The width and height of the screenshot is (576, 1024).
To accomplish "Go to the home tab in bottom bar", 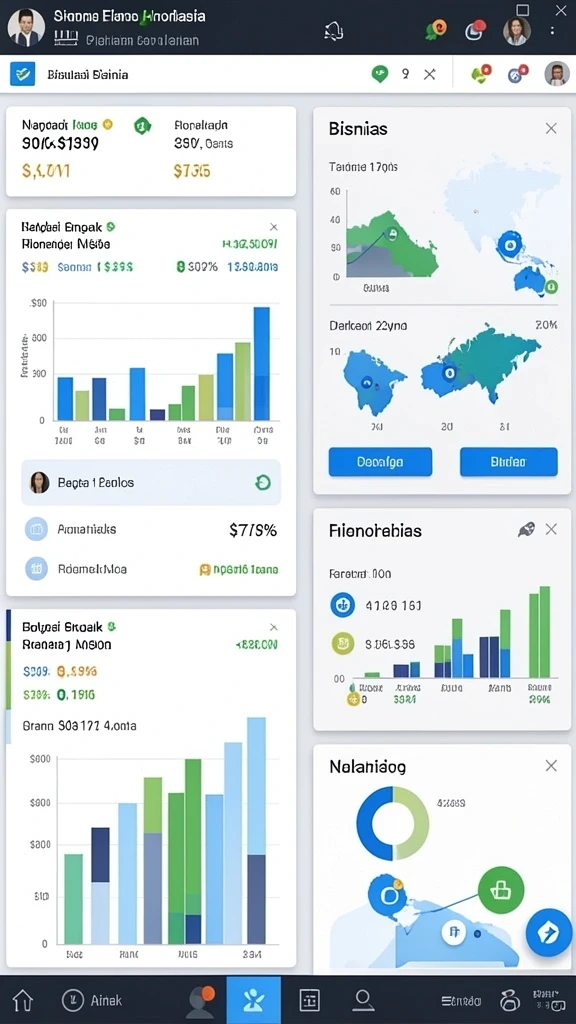I will click(23, 1000).
